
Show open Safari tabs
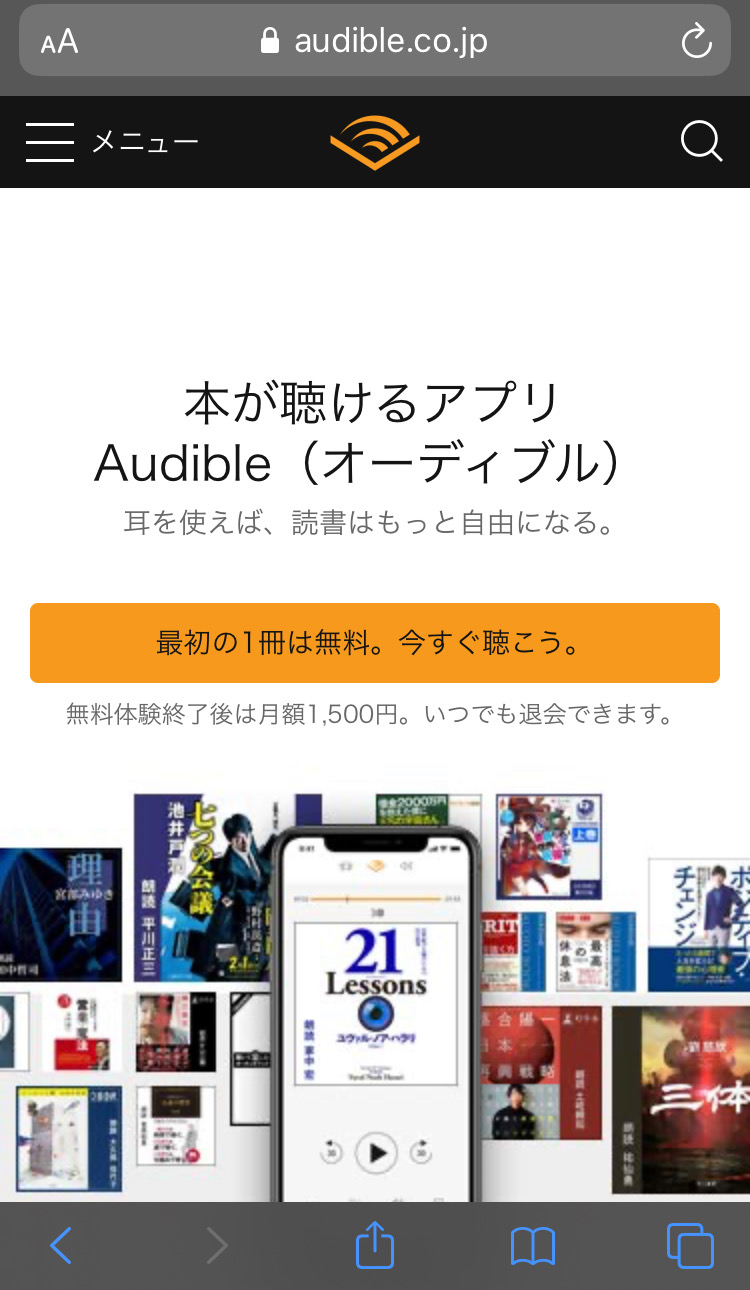(690, 1246)
